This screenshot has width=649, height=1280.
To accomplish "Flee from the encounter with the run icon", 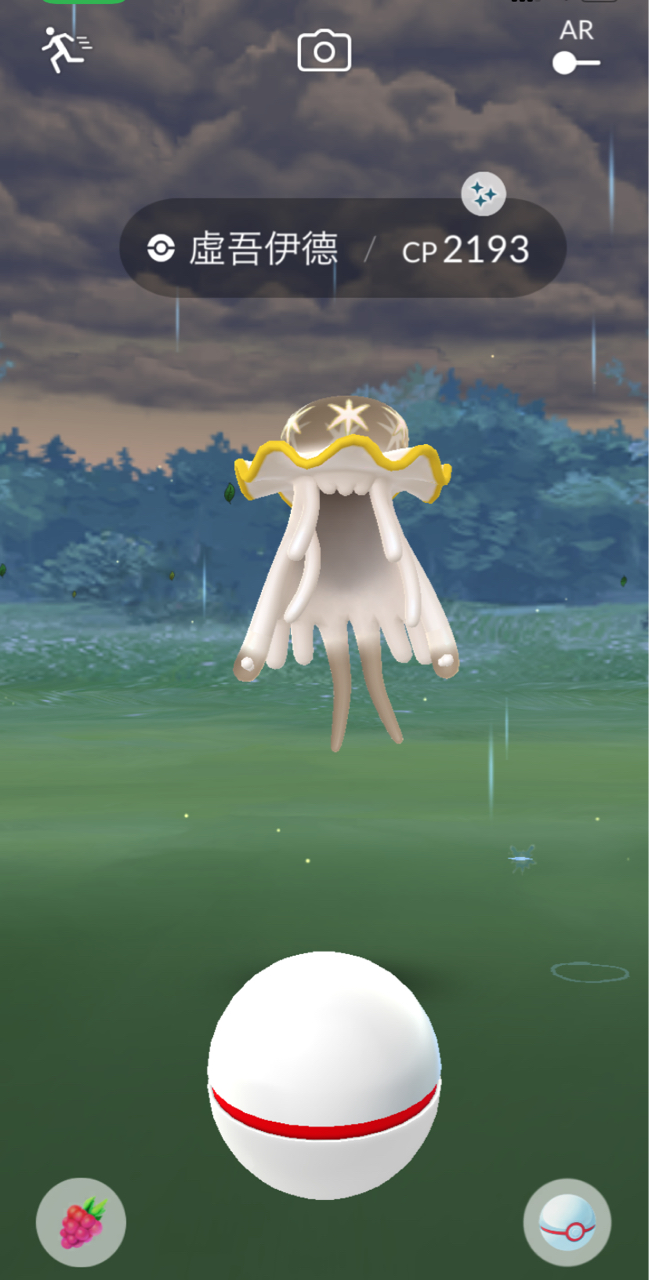I will pos(66,49).
